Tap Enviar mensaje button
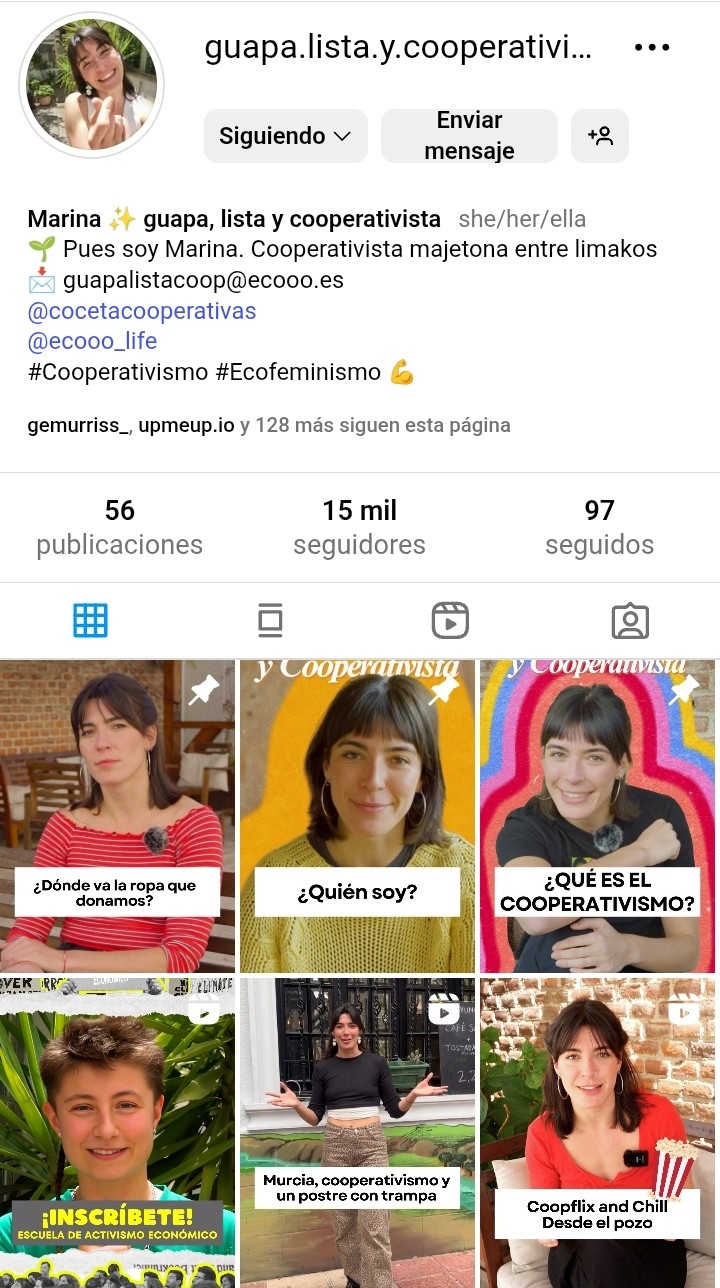This screenshot has height=1288, width=720. click(x=469, y=136)
